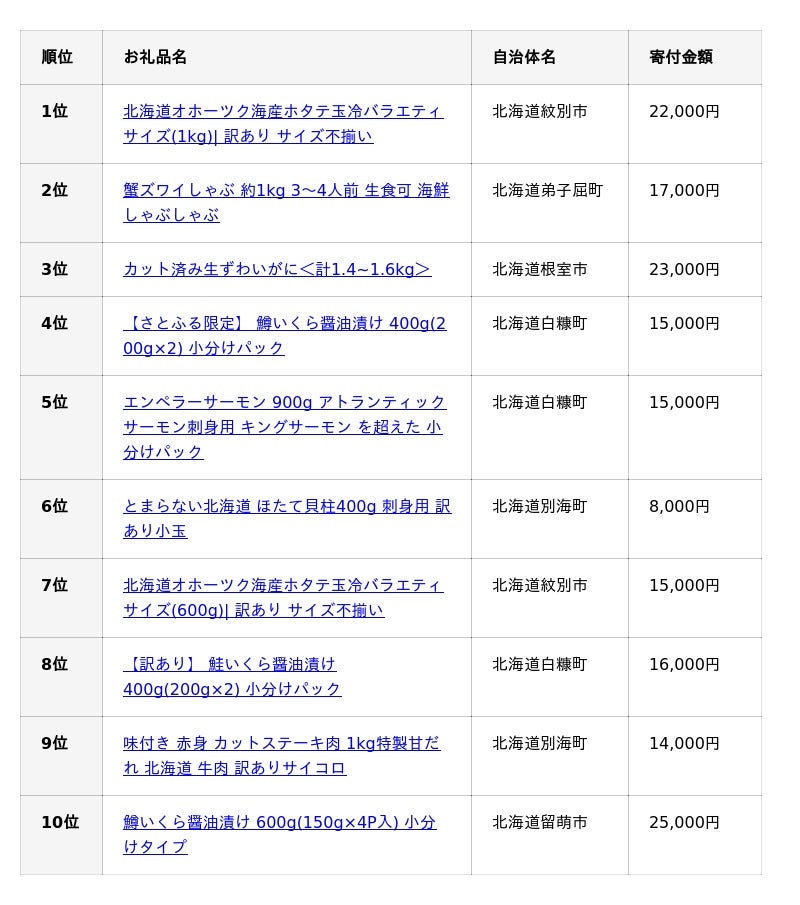Viewport: 800px width, 905px height.
Task: Open the エンペラーサーモン 900g link
Action: (x=284, y=403)
